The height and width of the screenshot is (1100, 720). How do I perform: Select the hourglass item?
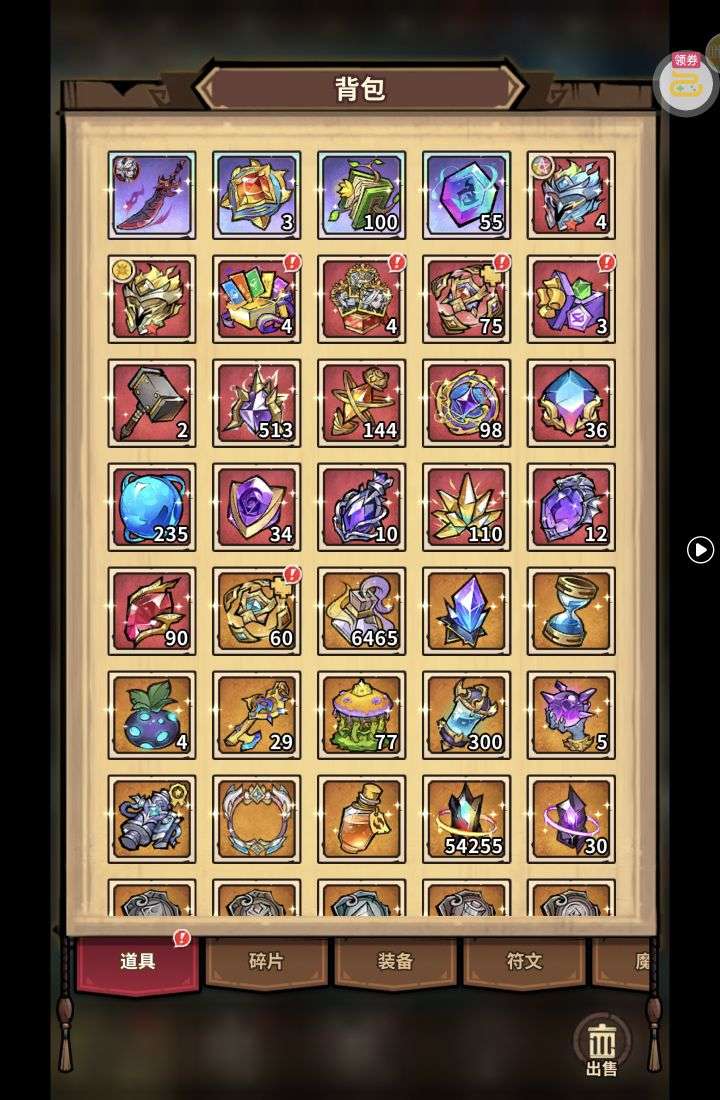pyautogui.click(x=571, y=611)
